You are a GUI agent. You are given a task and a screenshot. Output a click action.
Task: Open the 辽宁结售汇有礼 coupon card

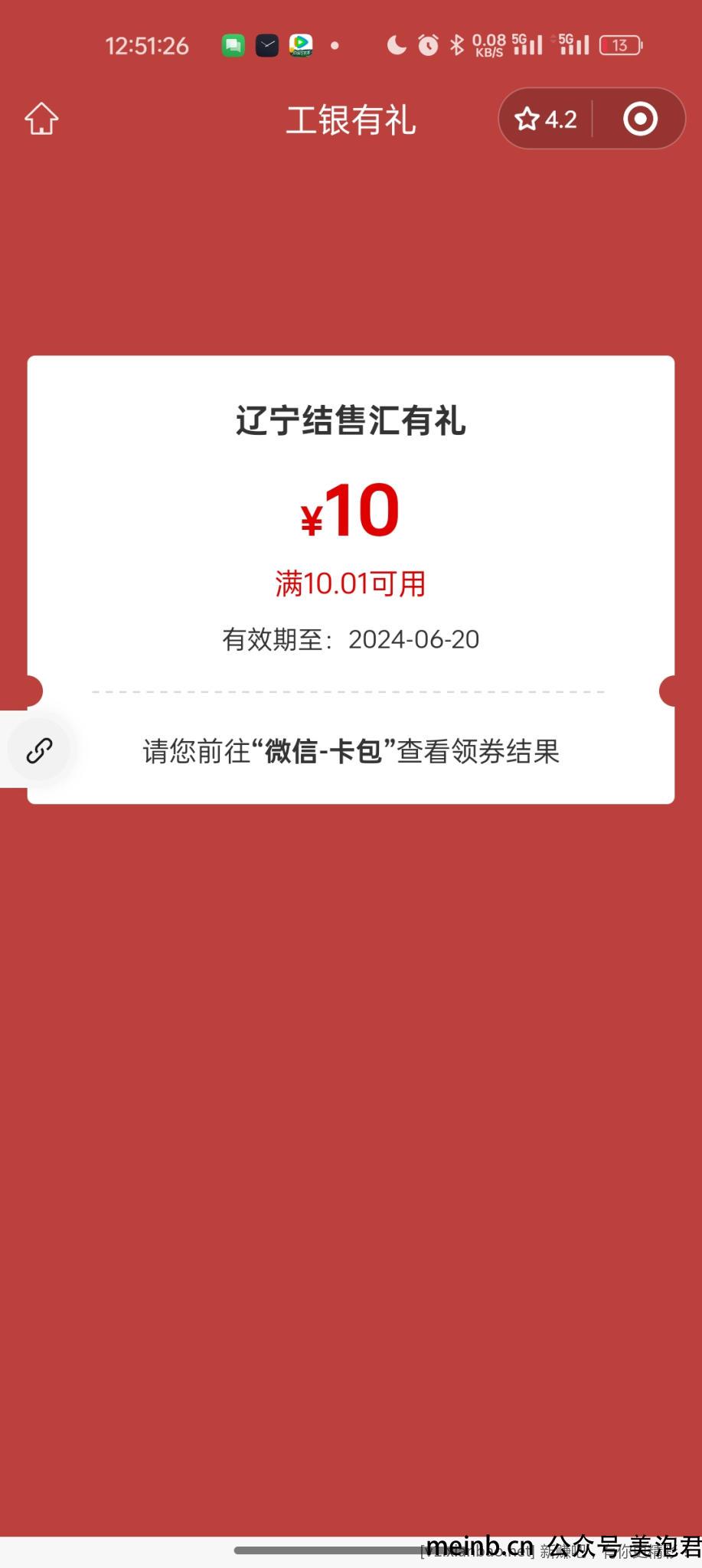point(351,580)
